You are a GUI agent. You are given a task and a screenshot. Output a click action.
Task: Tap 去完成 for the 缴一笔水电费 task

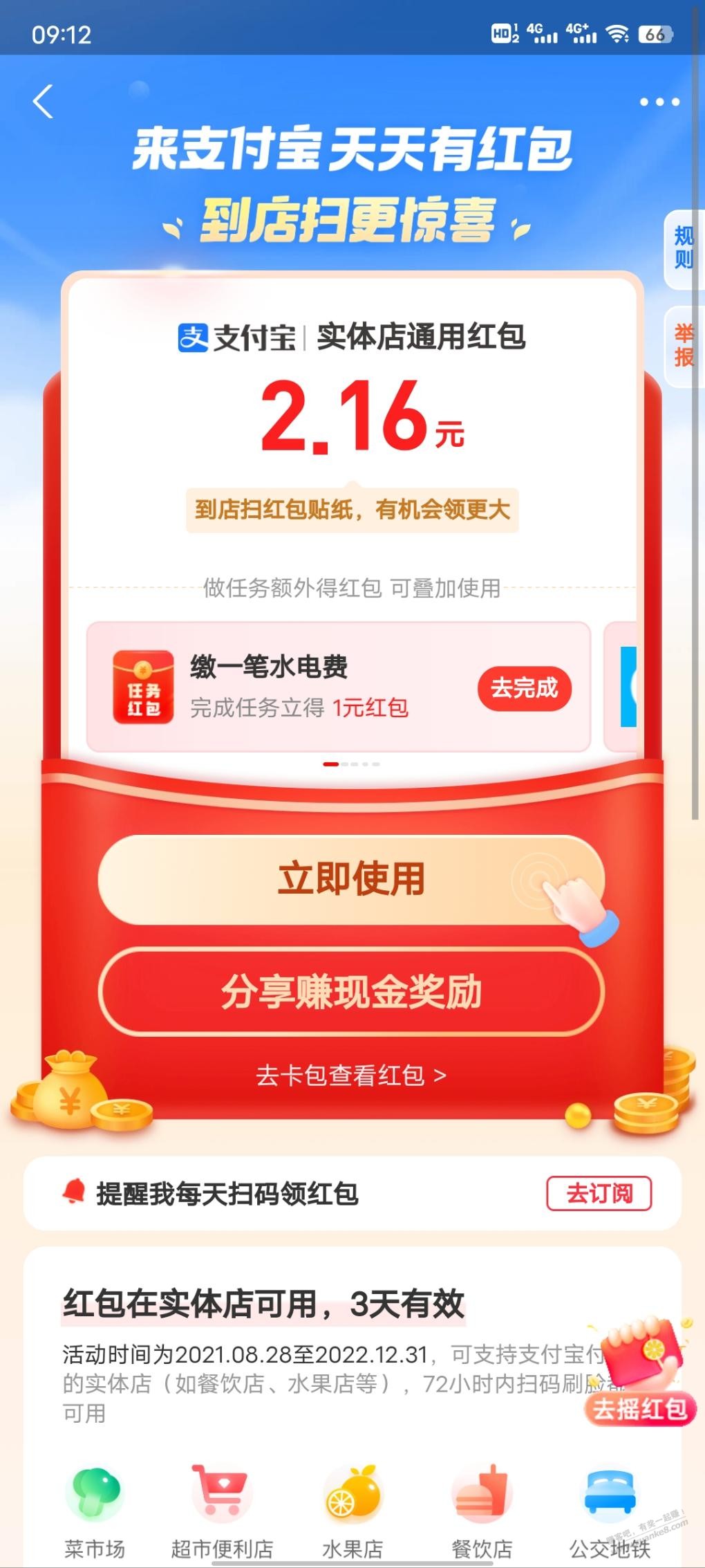pyautogui.click(x=525, y=688)
